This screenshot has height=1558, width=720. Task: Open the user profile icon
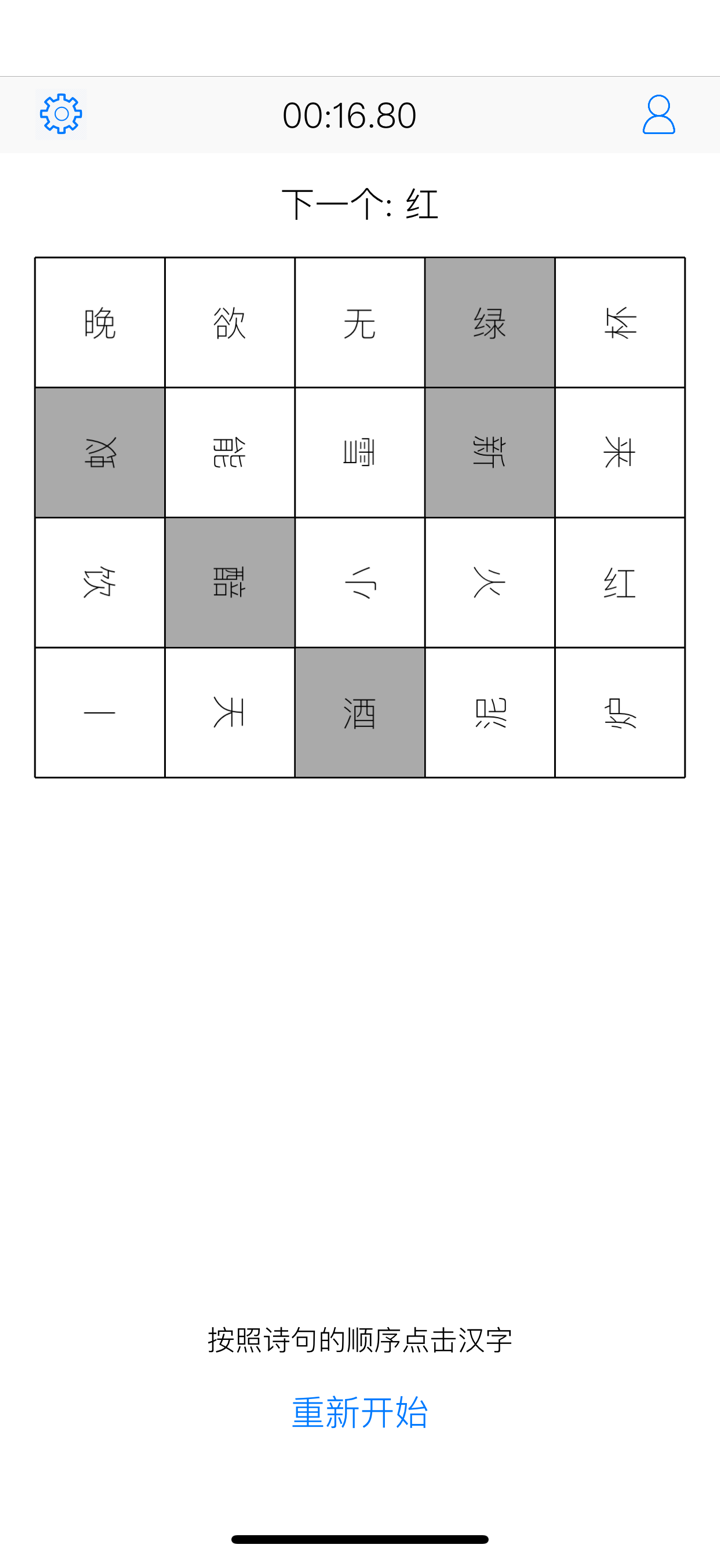(658, 114)
